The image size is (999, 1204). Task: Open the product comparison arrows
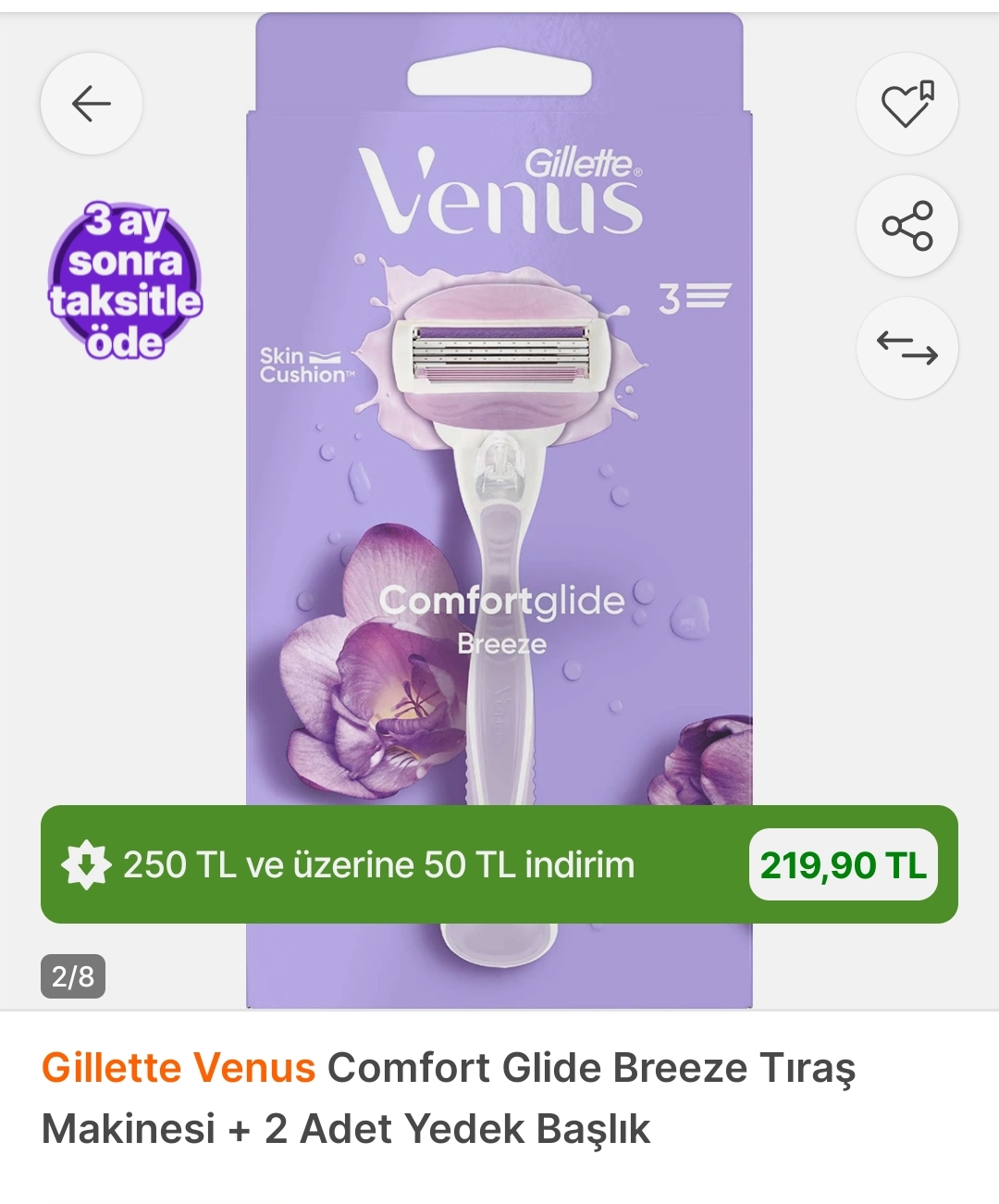(x=906, y=348)
